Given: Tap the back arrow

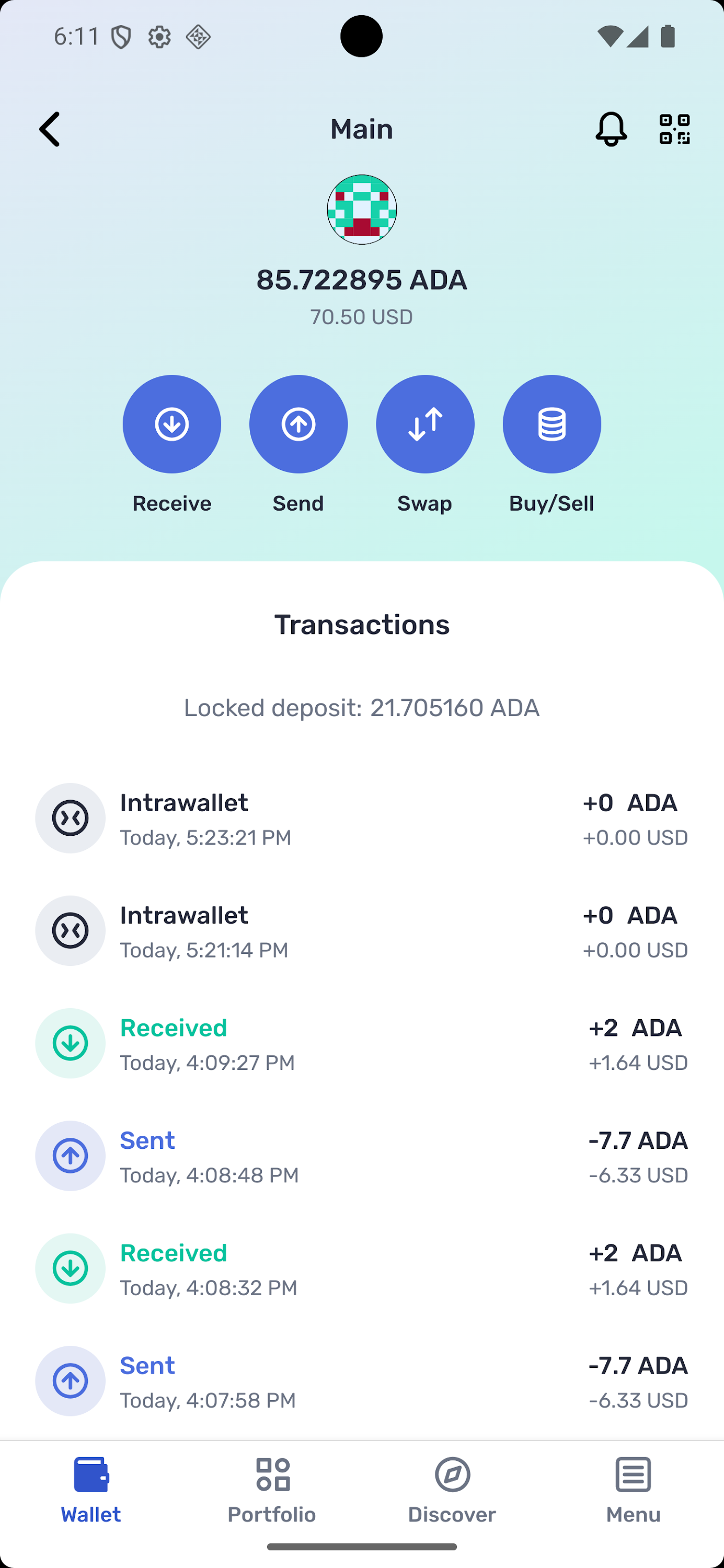Looking at the screenshot, I should click(x=49, y=129).
